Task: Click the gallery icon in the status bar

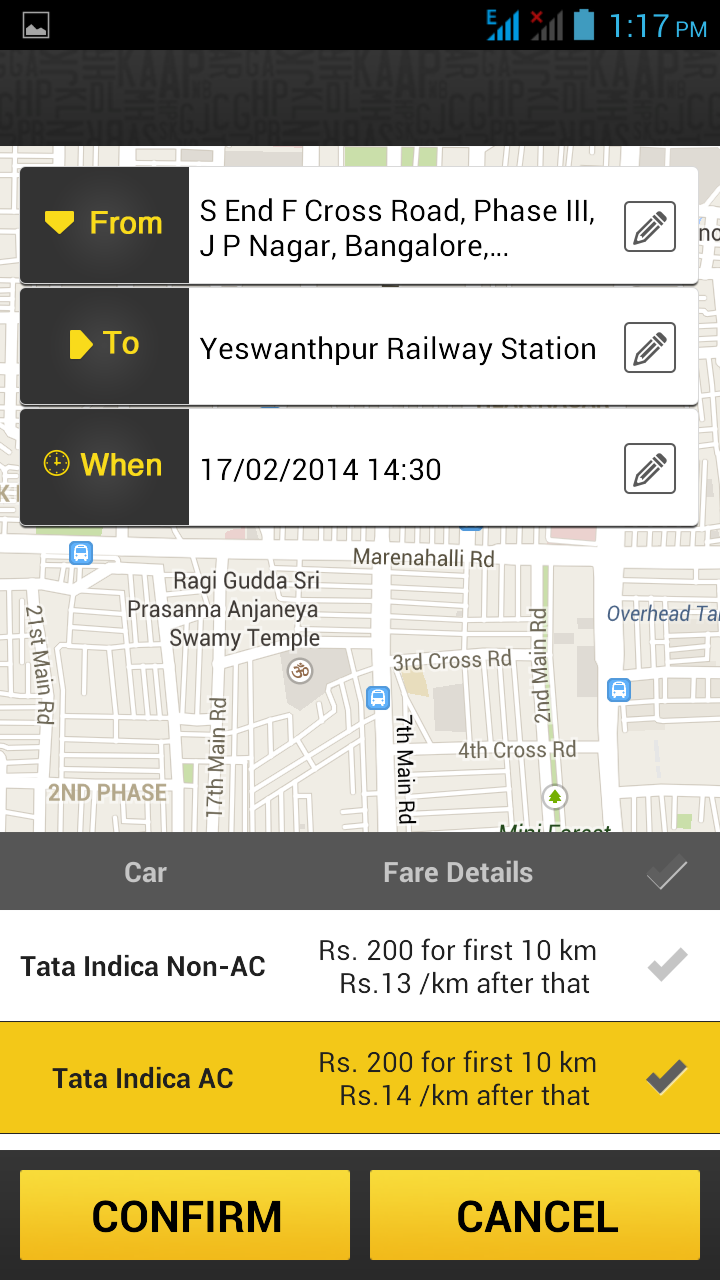Action: point(34,25)
